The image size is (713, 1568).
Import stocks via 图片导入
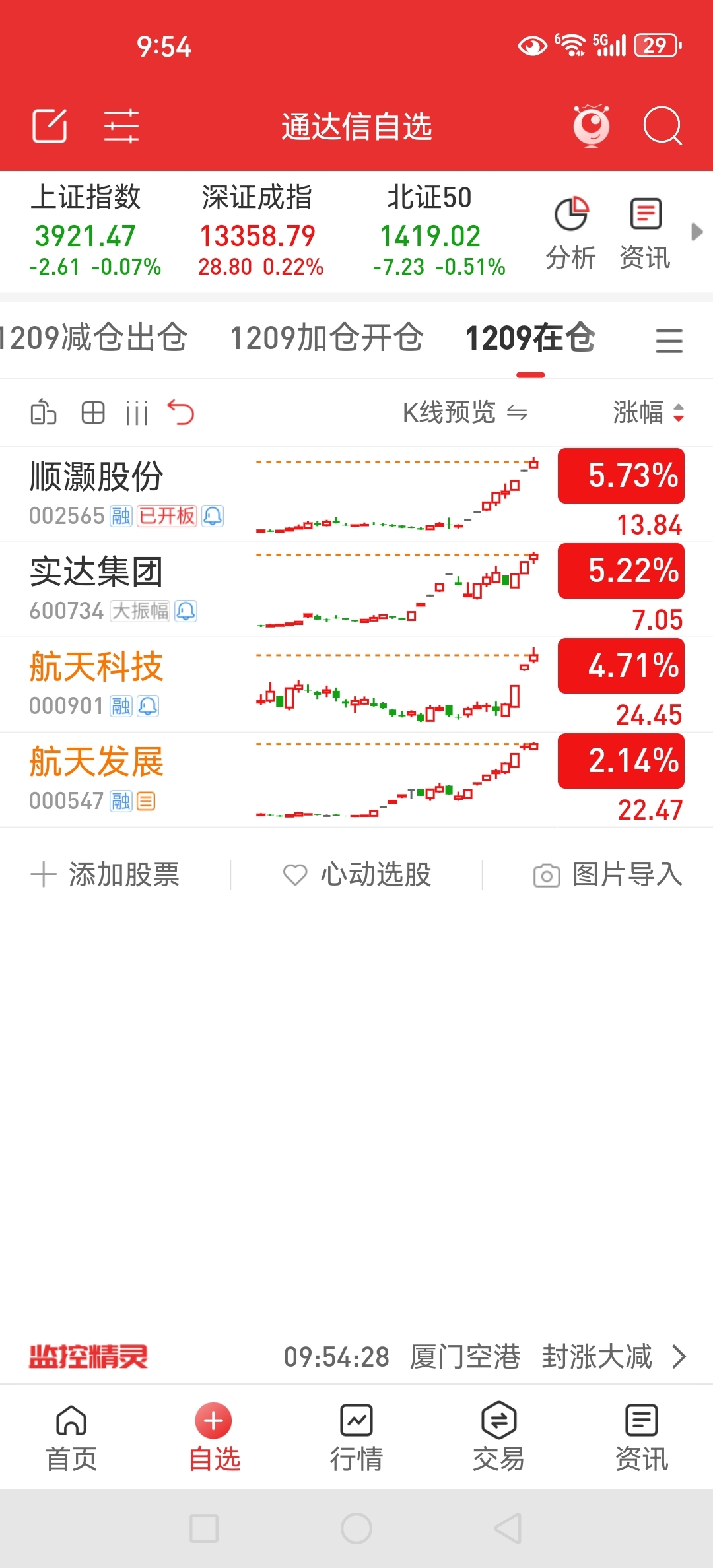coord(608,875)
